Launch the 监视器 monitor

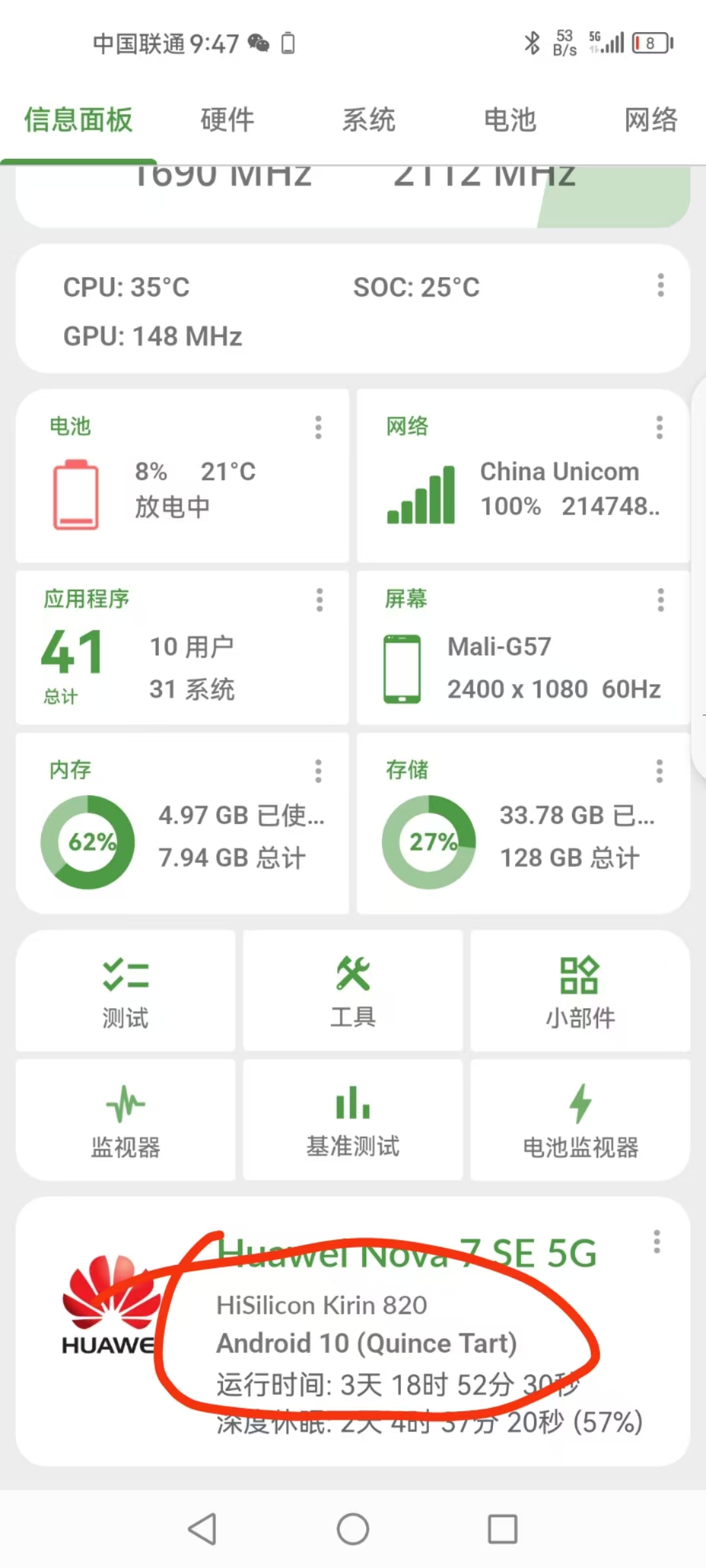126,1120
